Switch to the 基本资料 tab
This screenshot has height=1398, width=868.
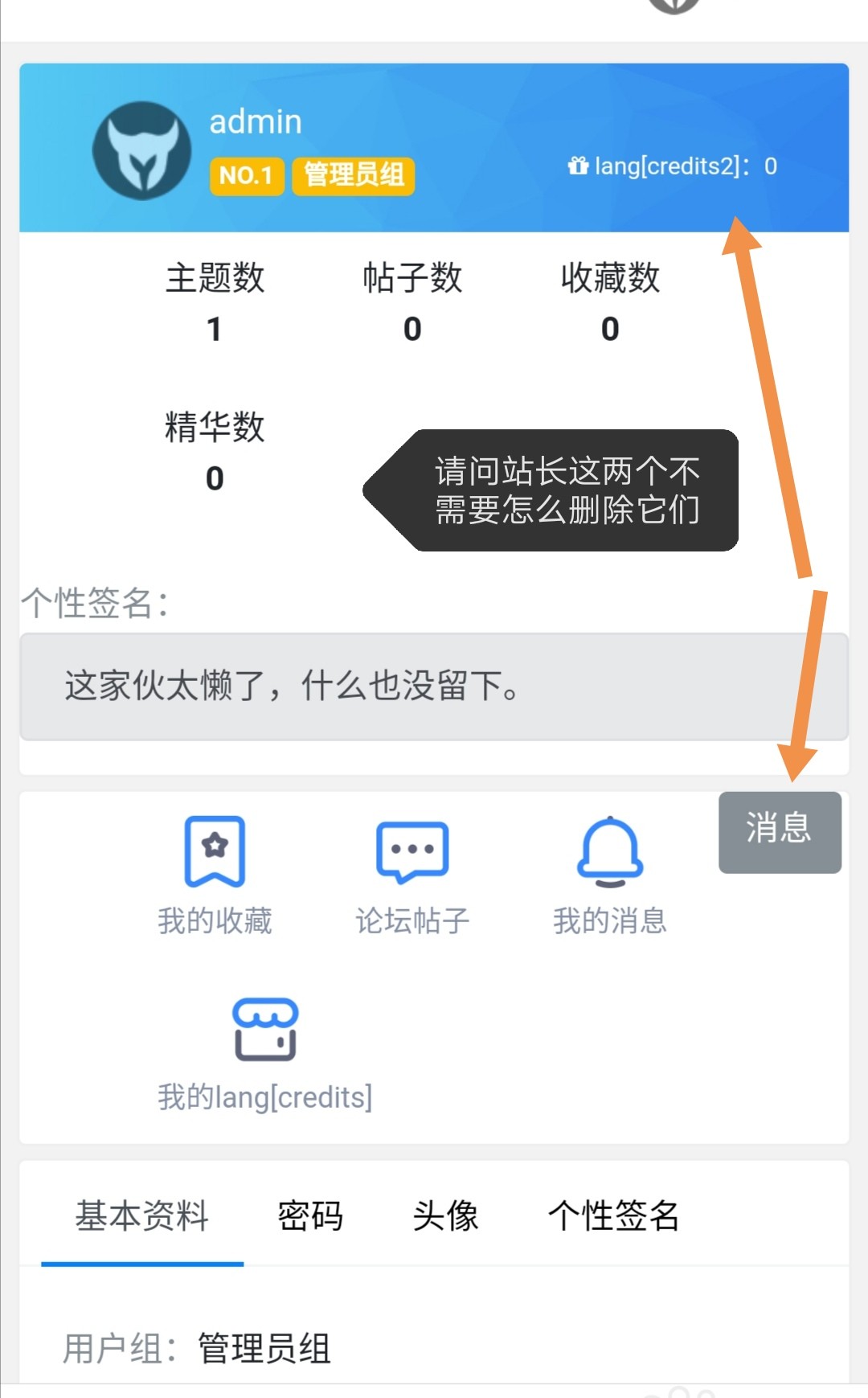pyautogui.click(x=142, y=1216)
